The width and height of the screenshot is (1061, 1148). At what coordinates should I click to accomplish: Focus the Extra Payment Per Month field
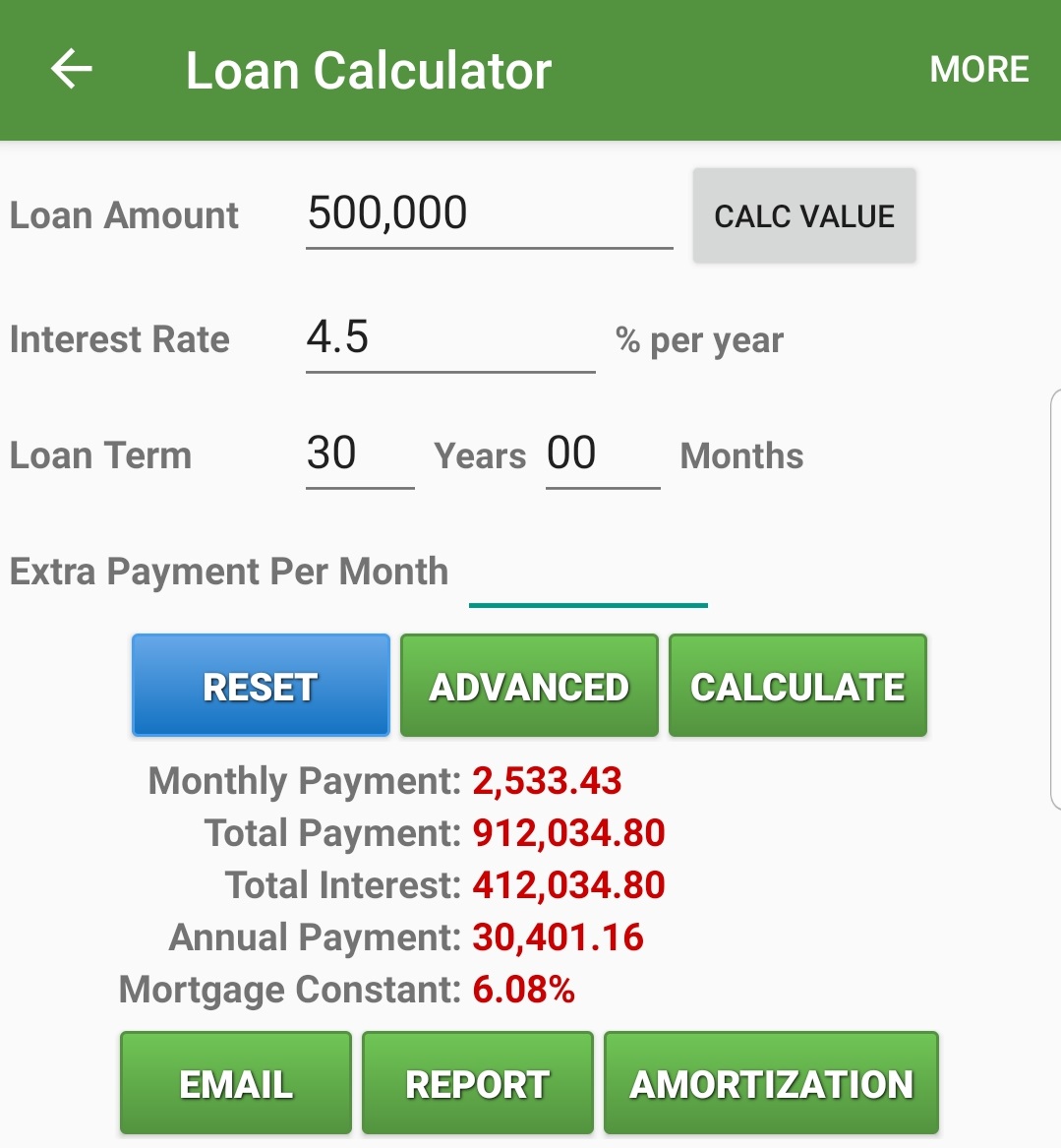[x=588, y=574]
